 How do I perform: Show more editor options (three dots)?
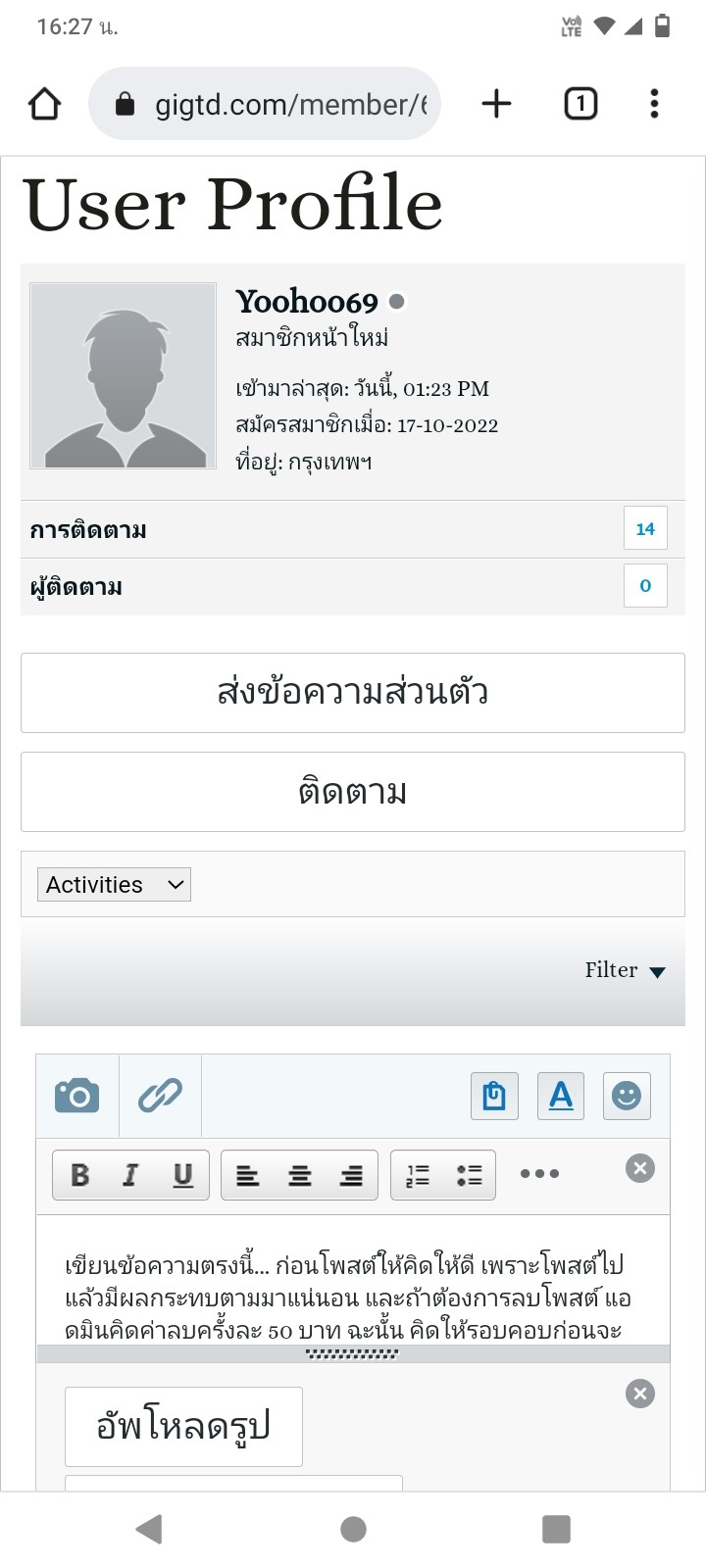539,1174
